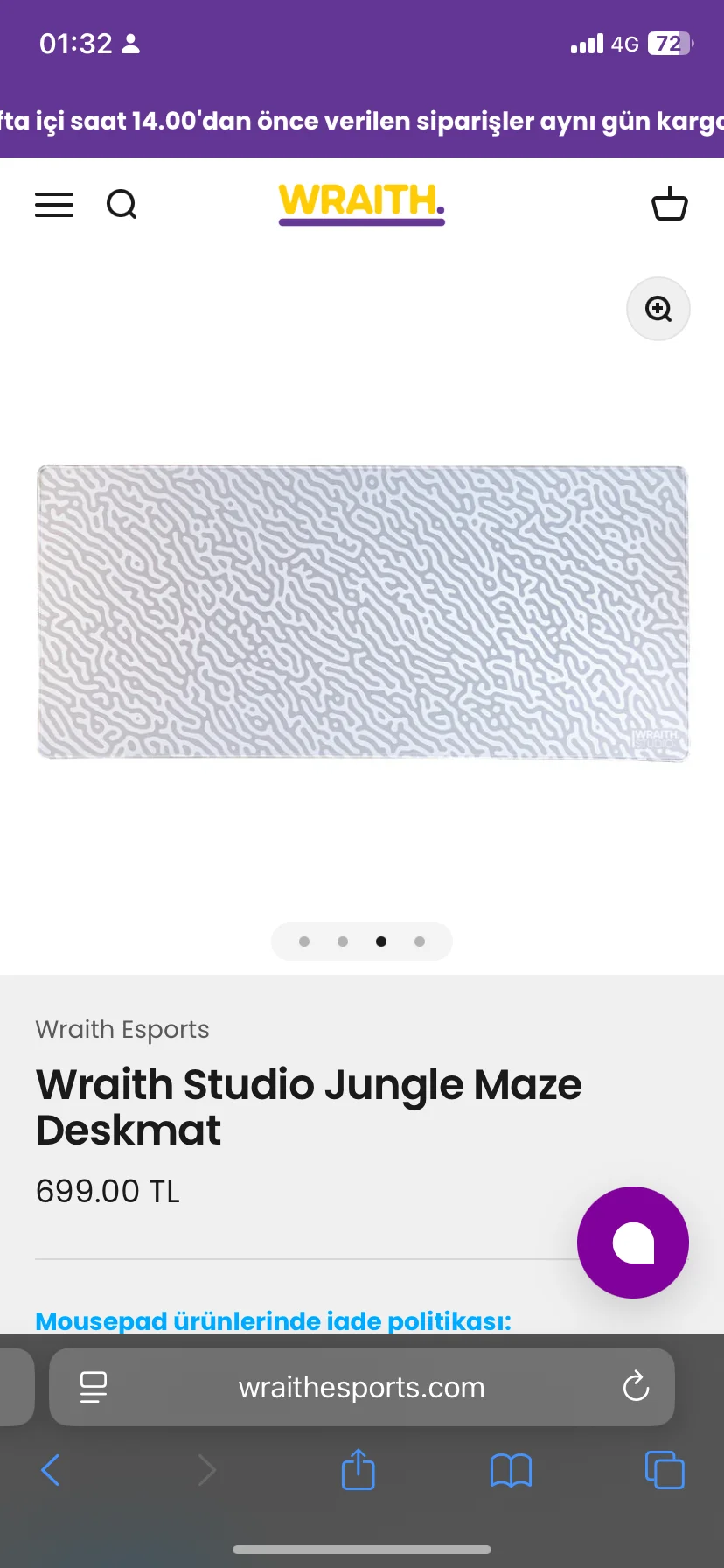Go back to previous page
Viewport: 724px width, 1568px height.
[51, 1470]
